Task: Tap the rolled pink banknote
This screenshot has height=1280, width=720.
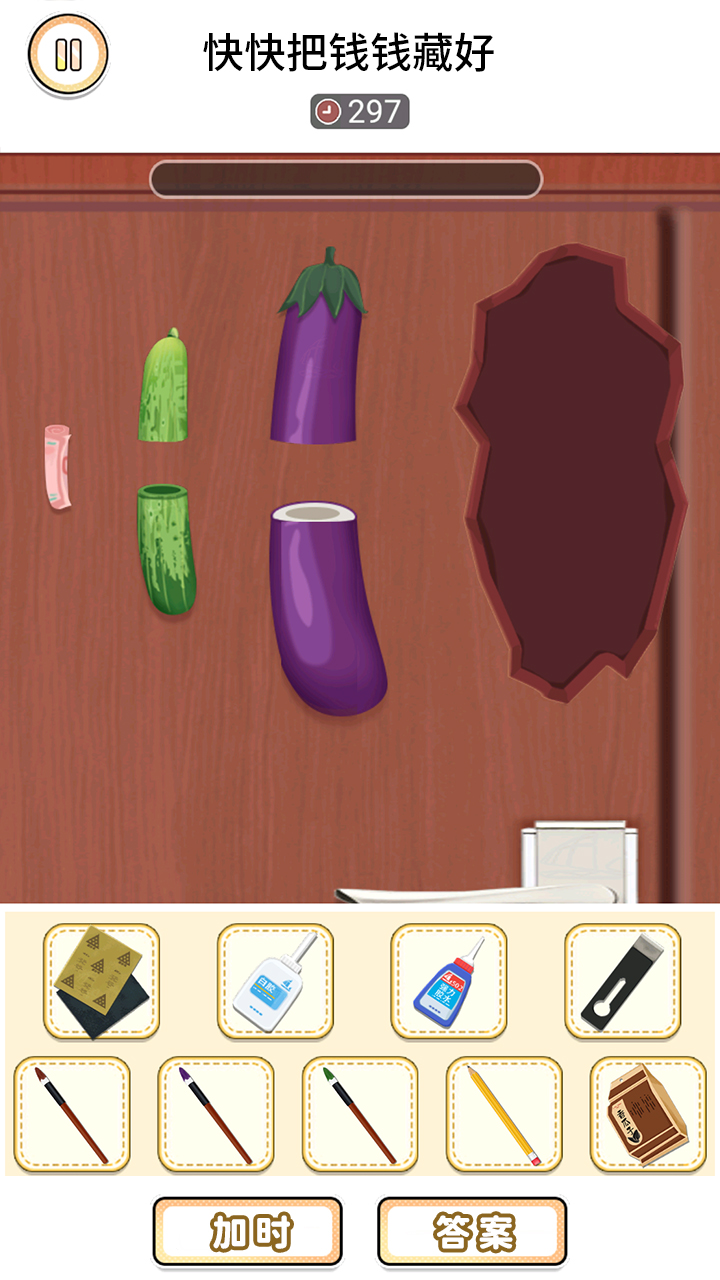Action: coord(58,467)
